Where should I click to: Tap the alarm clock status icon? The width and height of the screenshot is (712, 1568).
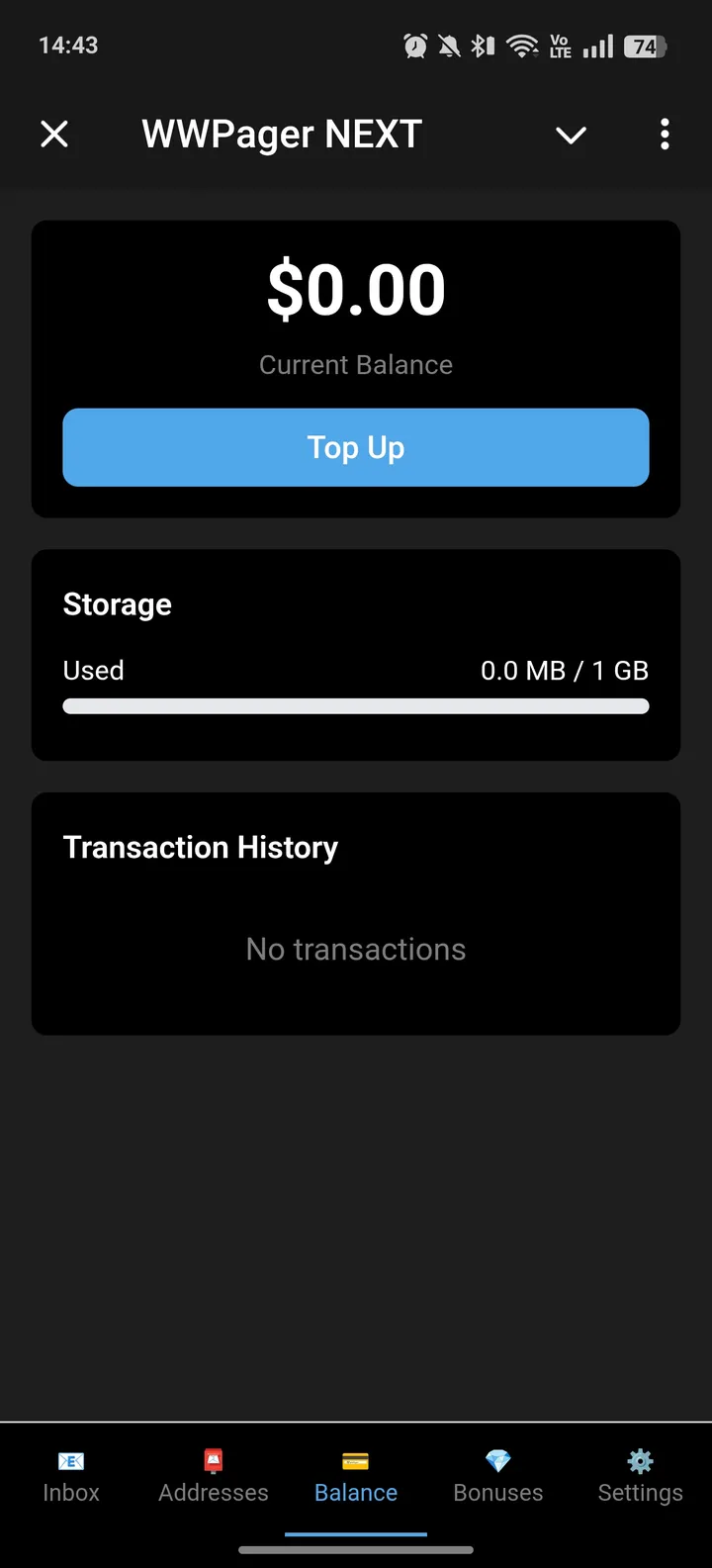click(415, 45)
